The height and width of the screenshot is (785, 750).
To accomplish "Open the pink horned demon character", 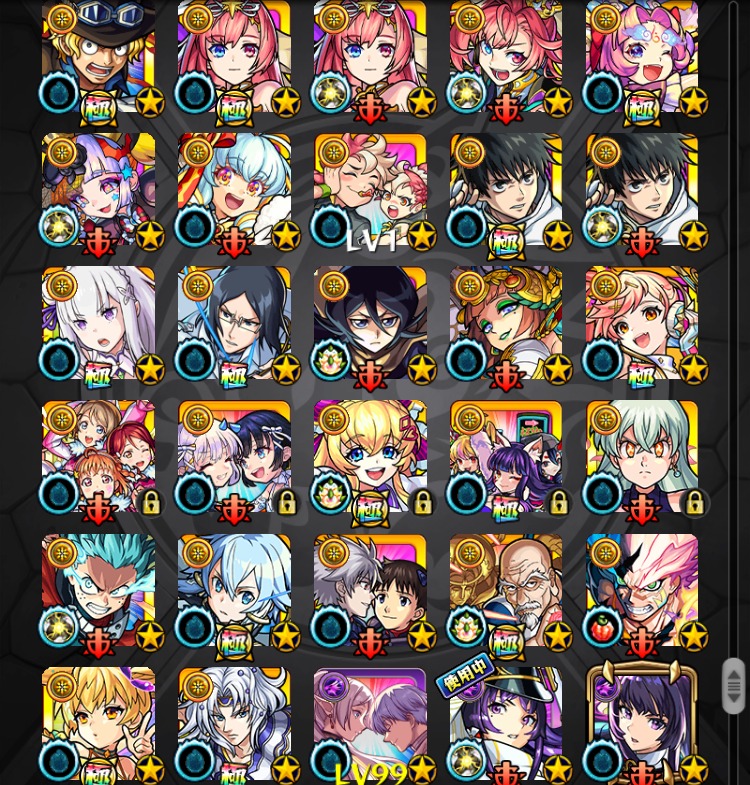I will coord(642,590).
